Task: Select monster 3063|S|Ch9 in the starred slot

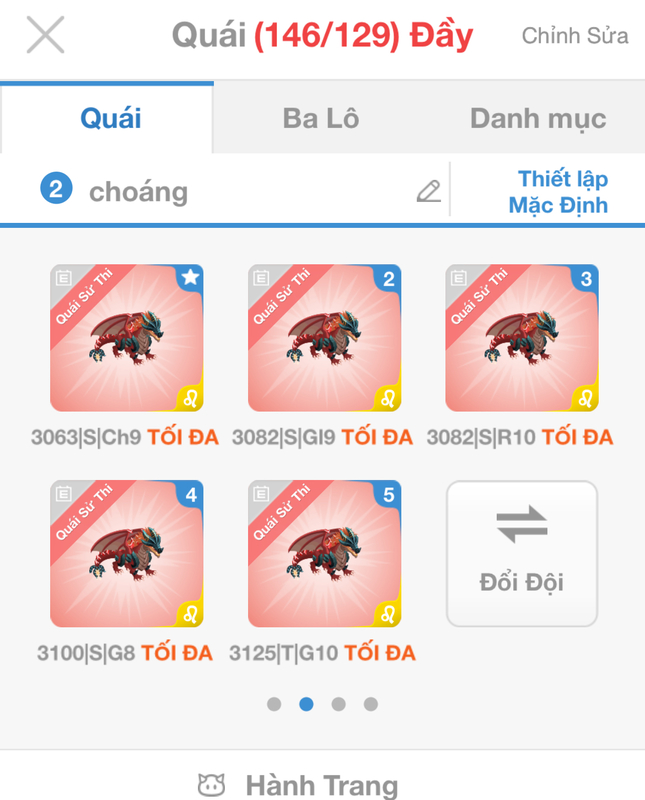Action: pyautogui.click(x=127, y=338)
